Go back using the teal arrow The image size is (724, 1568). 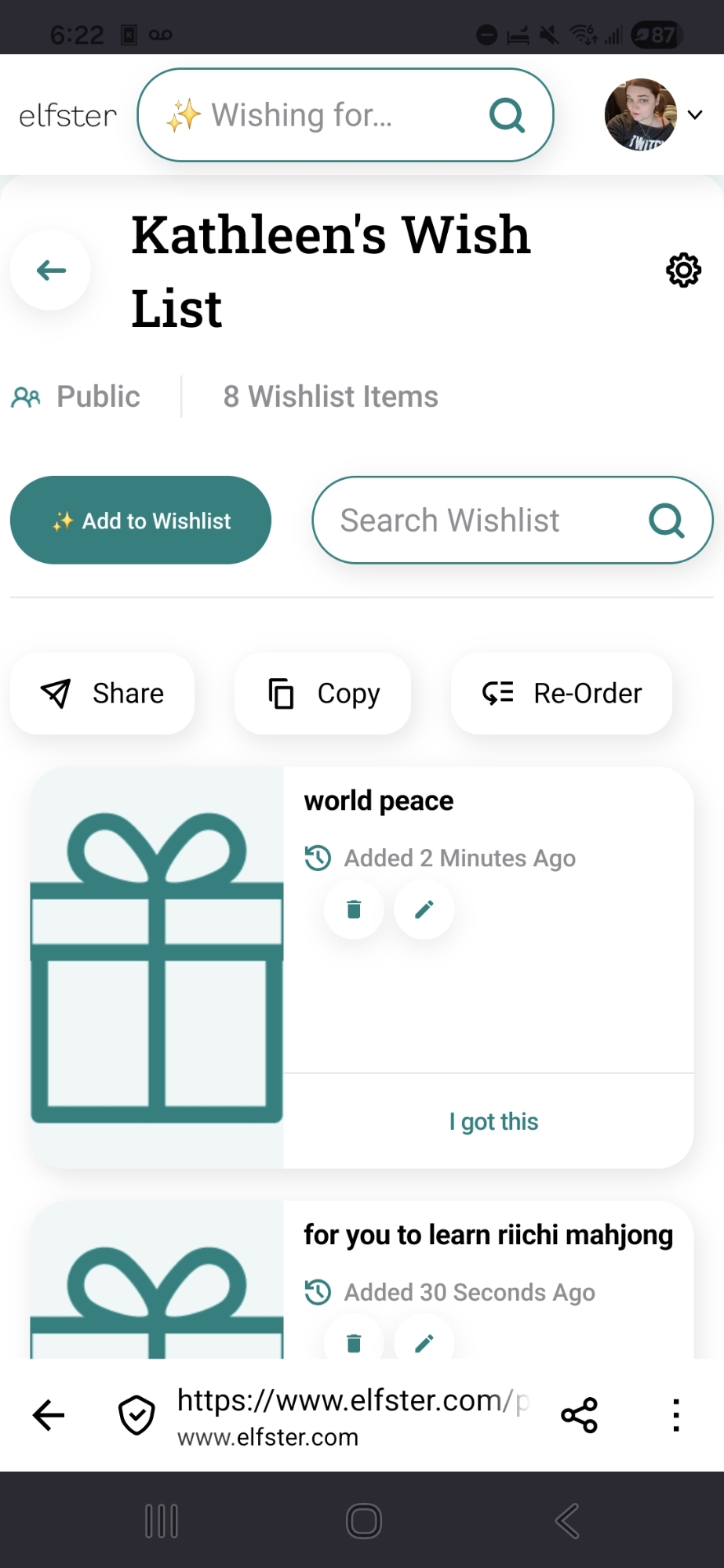[51, 270]
